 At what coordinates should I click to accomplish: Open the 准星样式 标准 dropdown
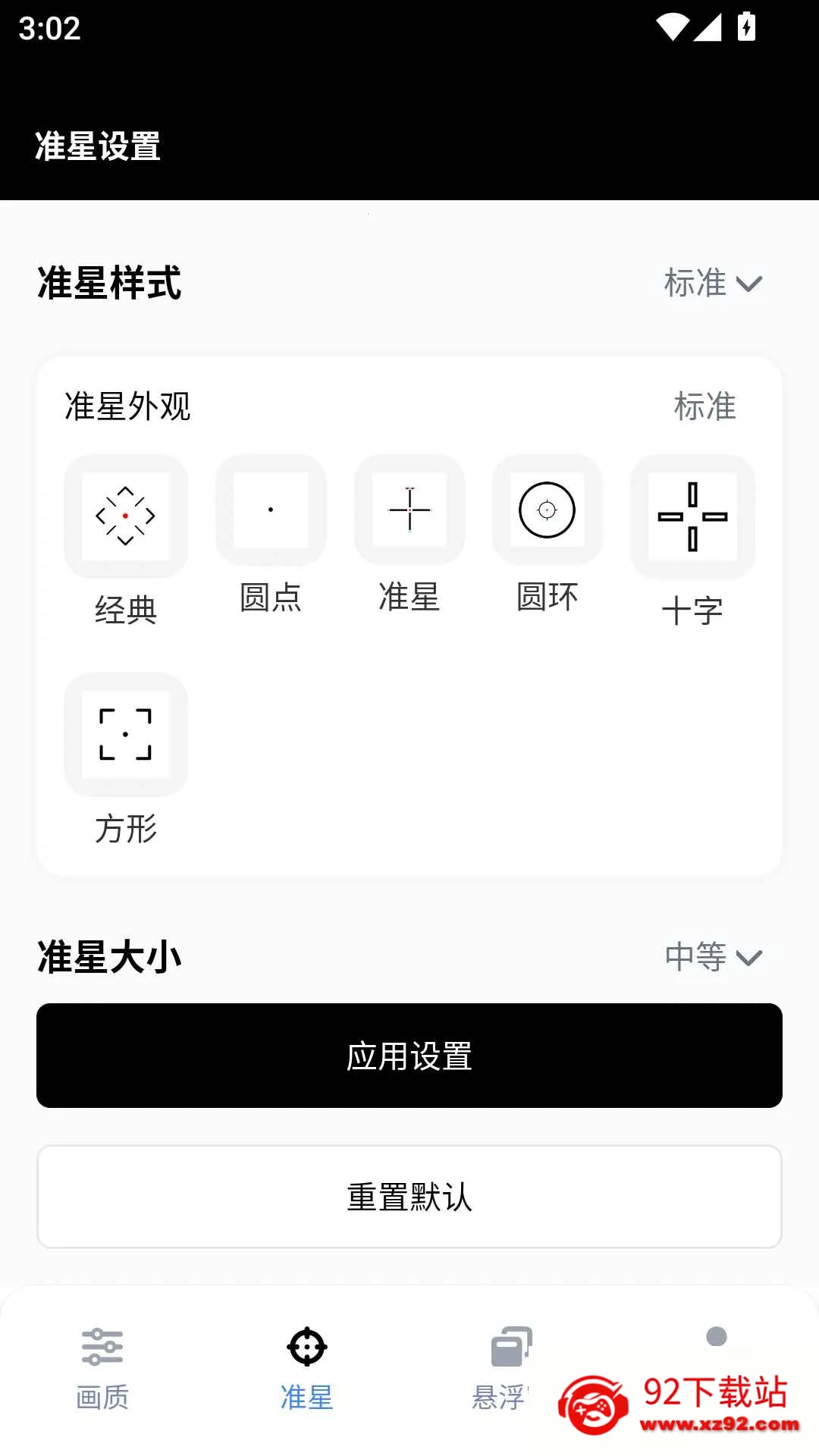click(x=714, y=284)
